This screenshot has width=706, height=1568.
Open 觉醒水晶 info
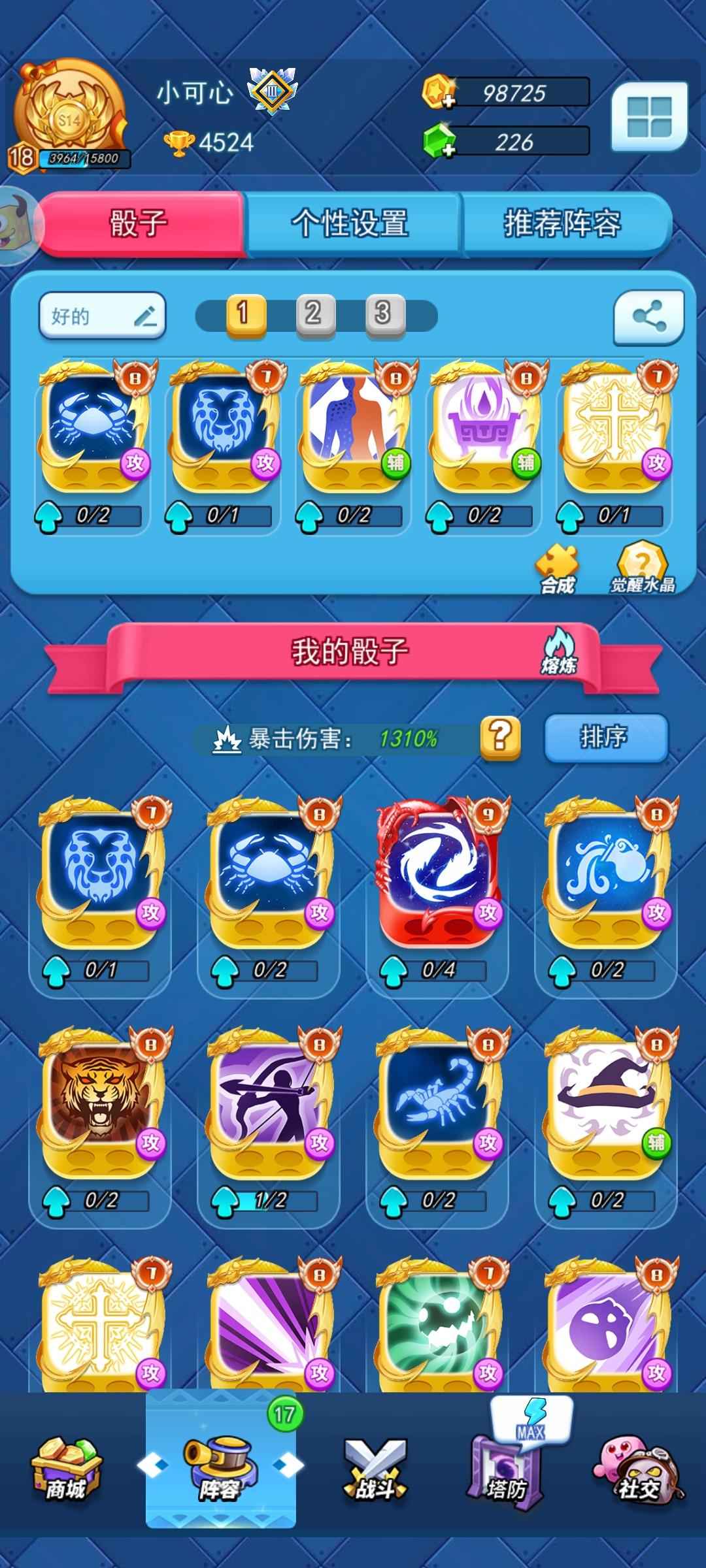(643, 568)
